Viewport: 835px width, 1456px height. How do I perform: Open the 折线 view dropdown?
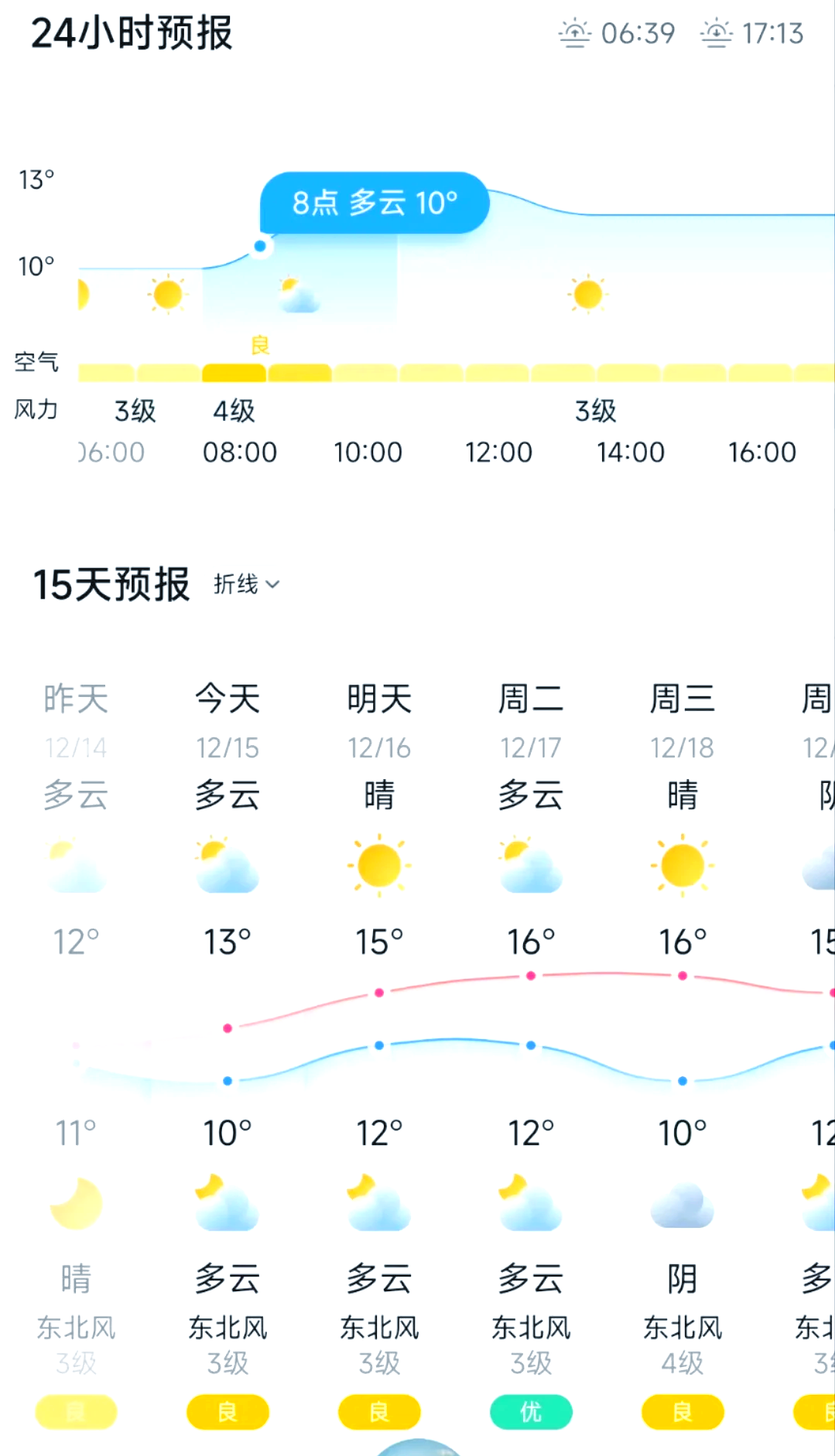coord(246,584)
